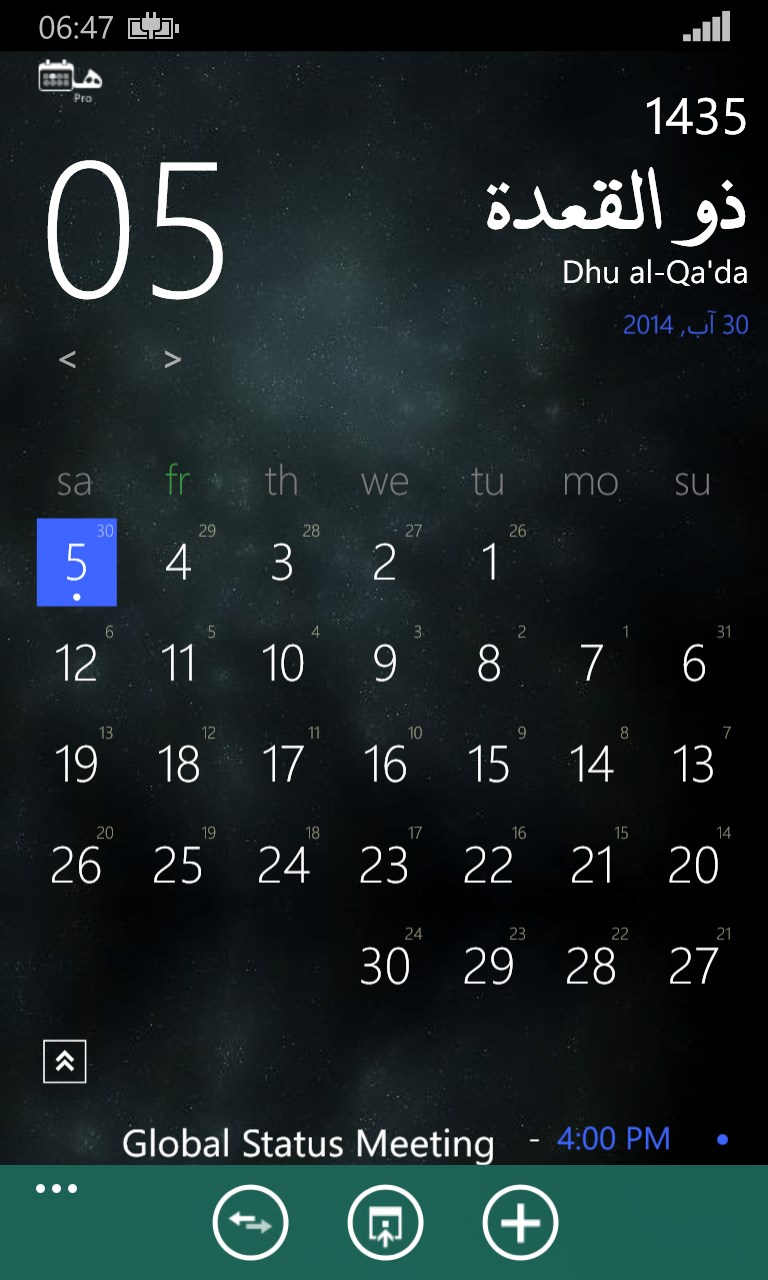Select day 1 in the calendar
The image size is (768, 1280).
(x=489, y=563)
